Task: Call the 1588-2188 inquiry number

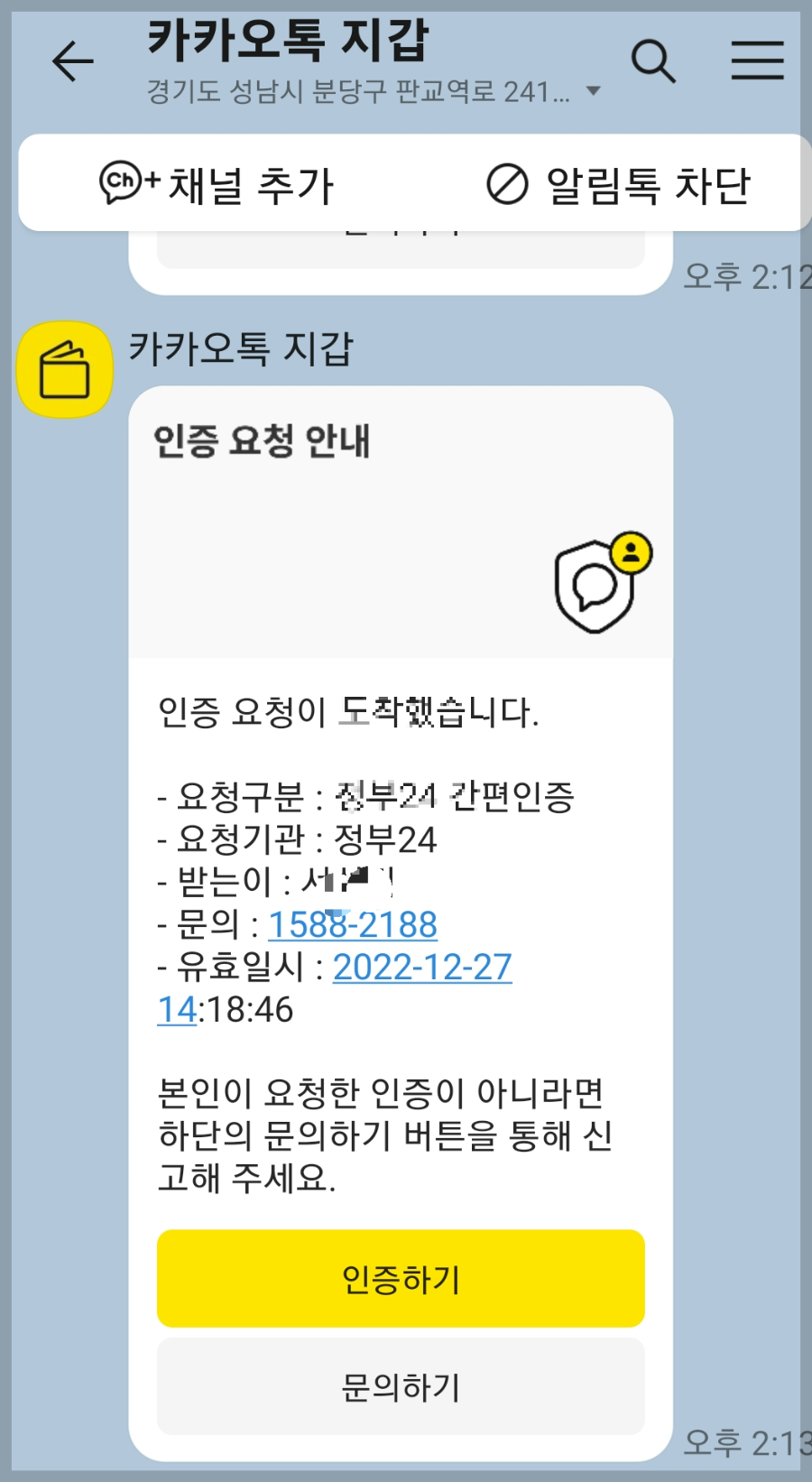Action: (x=352, y=925)
